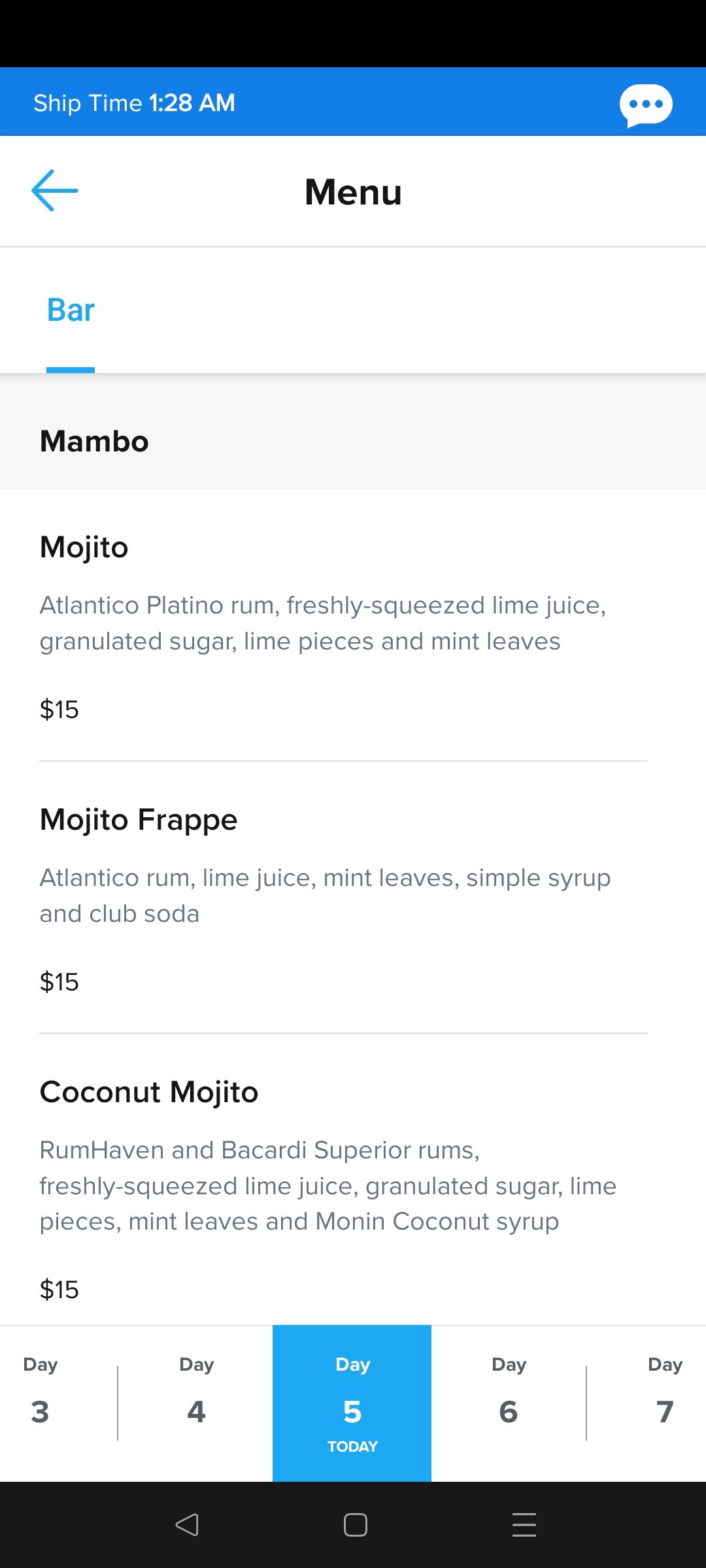The width and height of the screenshot is (706, 1568).
Task: Select the Bar tab
Action: (71, 310)
